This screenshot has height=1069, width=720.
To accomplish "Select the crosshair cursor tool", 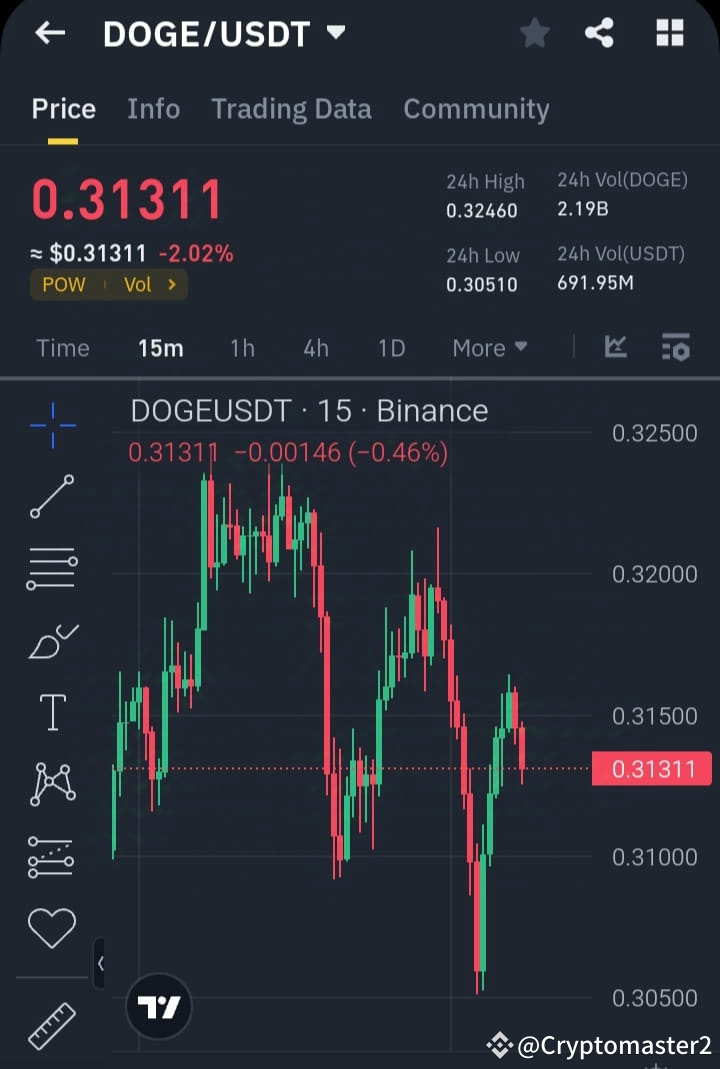I will pyautogui.click(x=51, y=424).
